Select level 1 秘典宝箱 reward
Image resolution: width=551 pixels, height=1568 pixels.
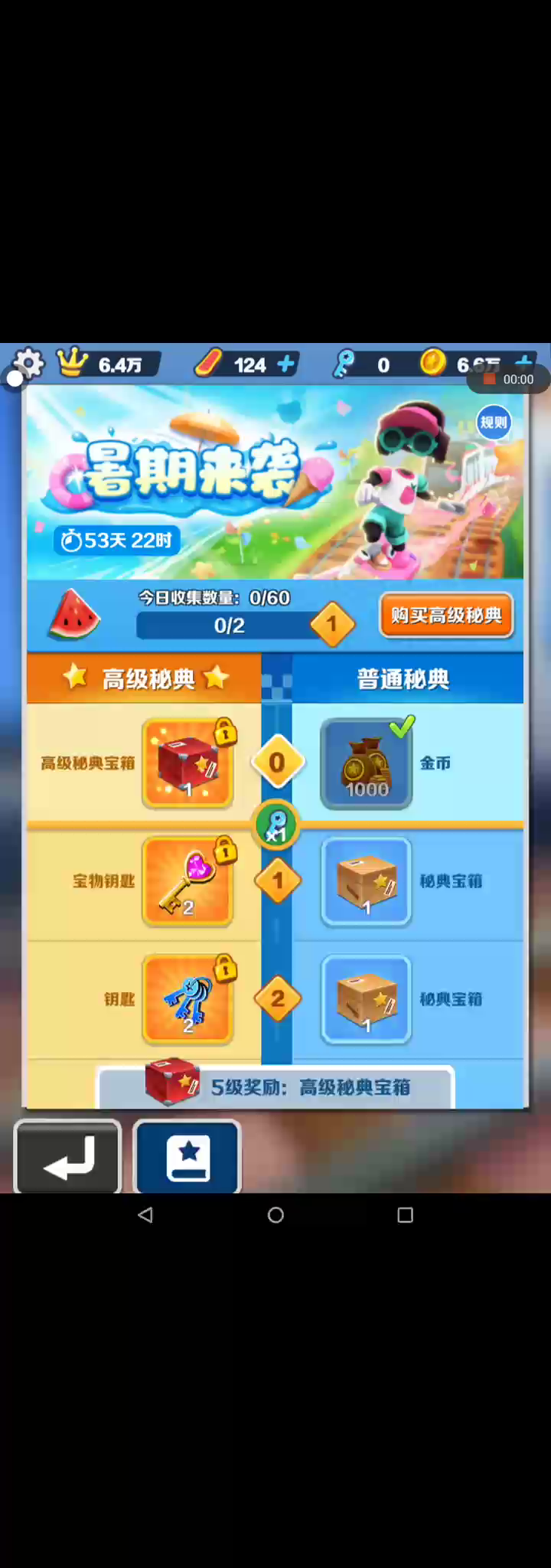pos(367,881)
